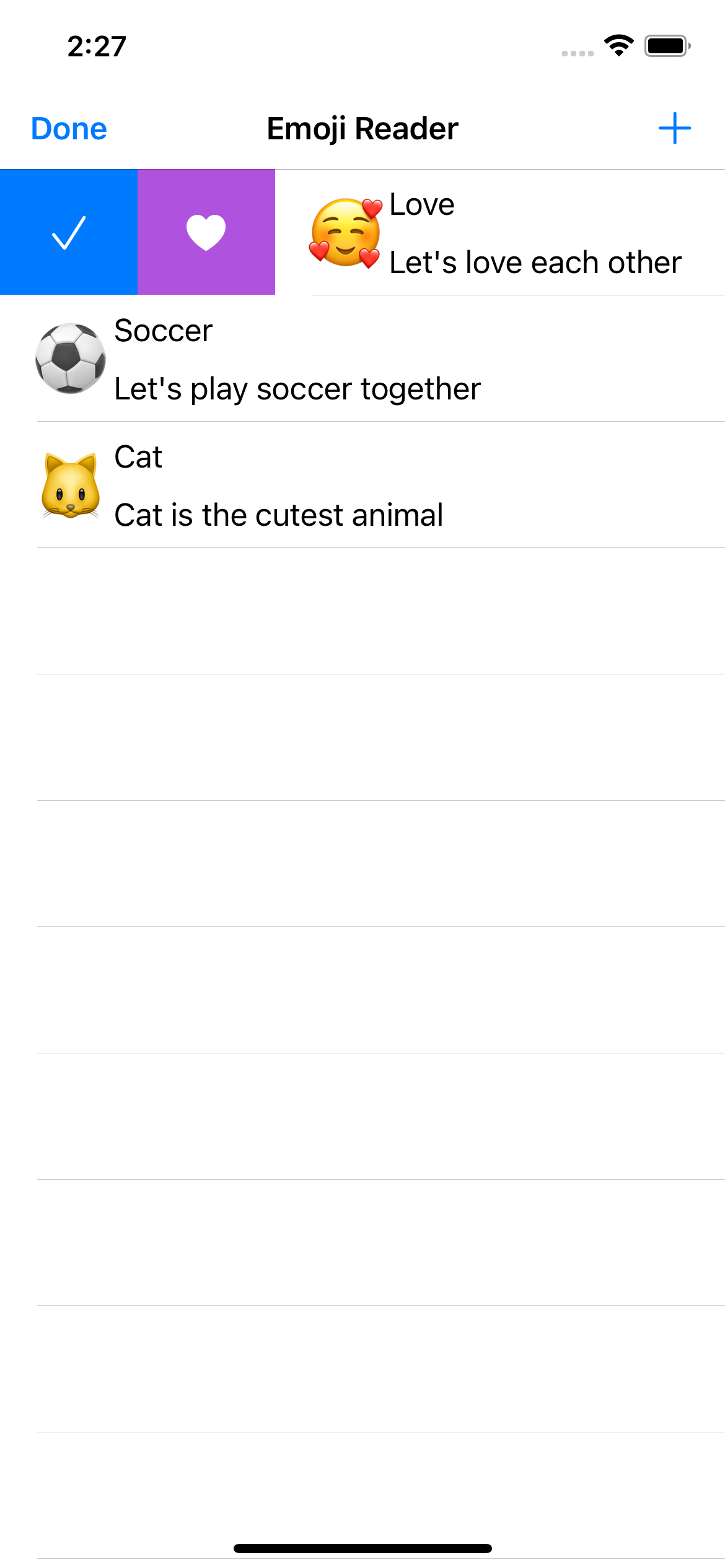Tap the Wi-Fi indicator in status bar
Screen dimensions: 725x1568
click(x=618, y=45)
